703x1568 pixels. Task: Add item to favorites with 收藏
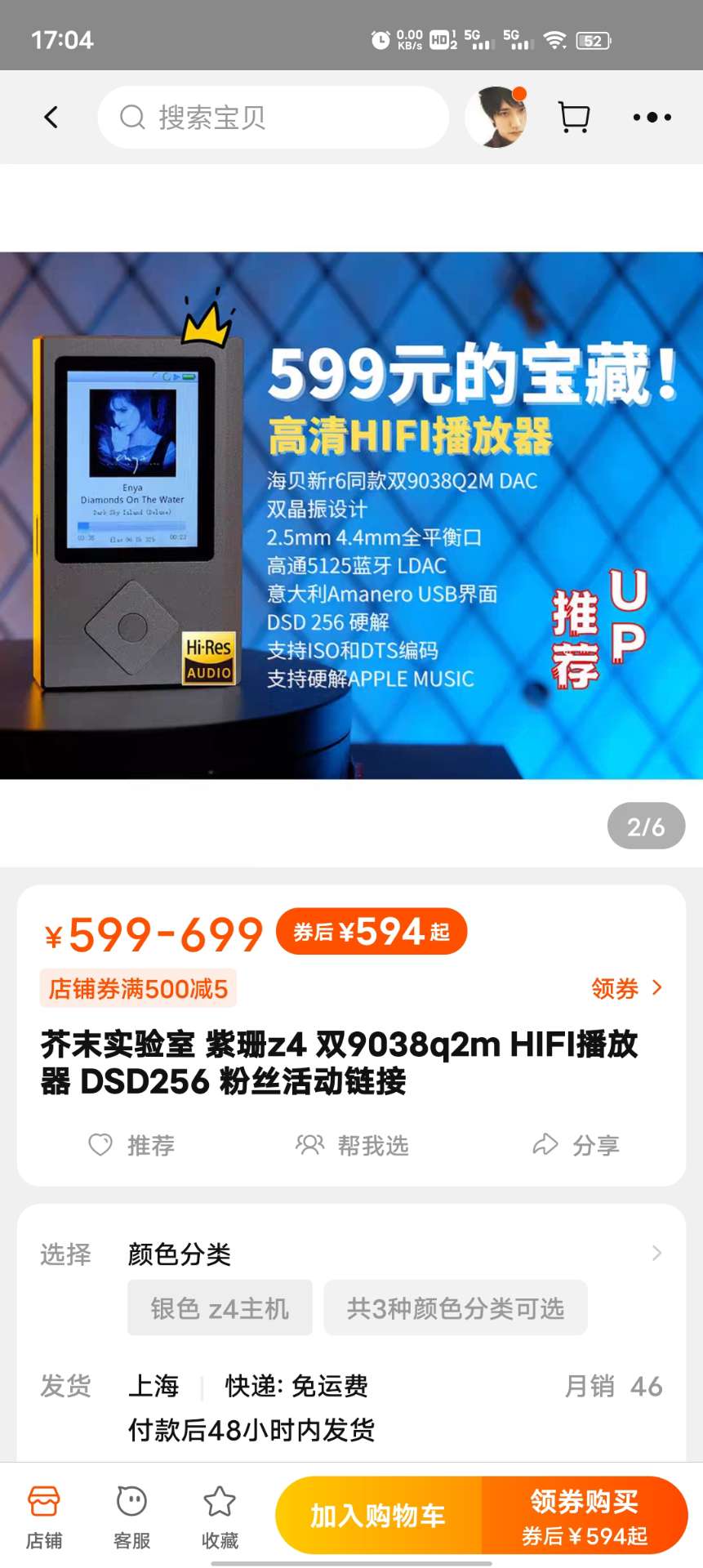[x=220, y=1516]
